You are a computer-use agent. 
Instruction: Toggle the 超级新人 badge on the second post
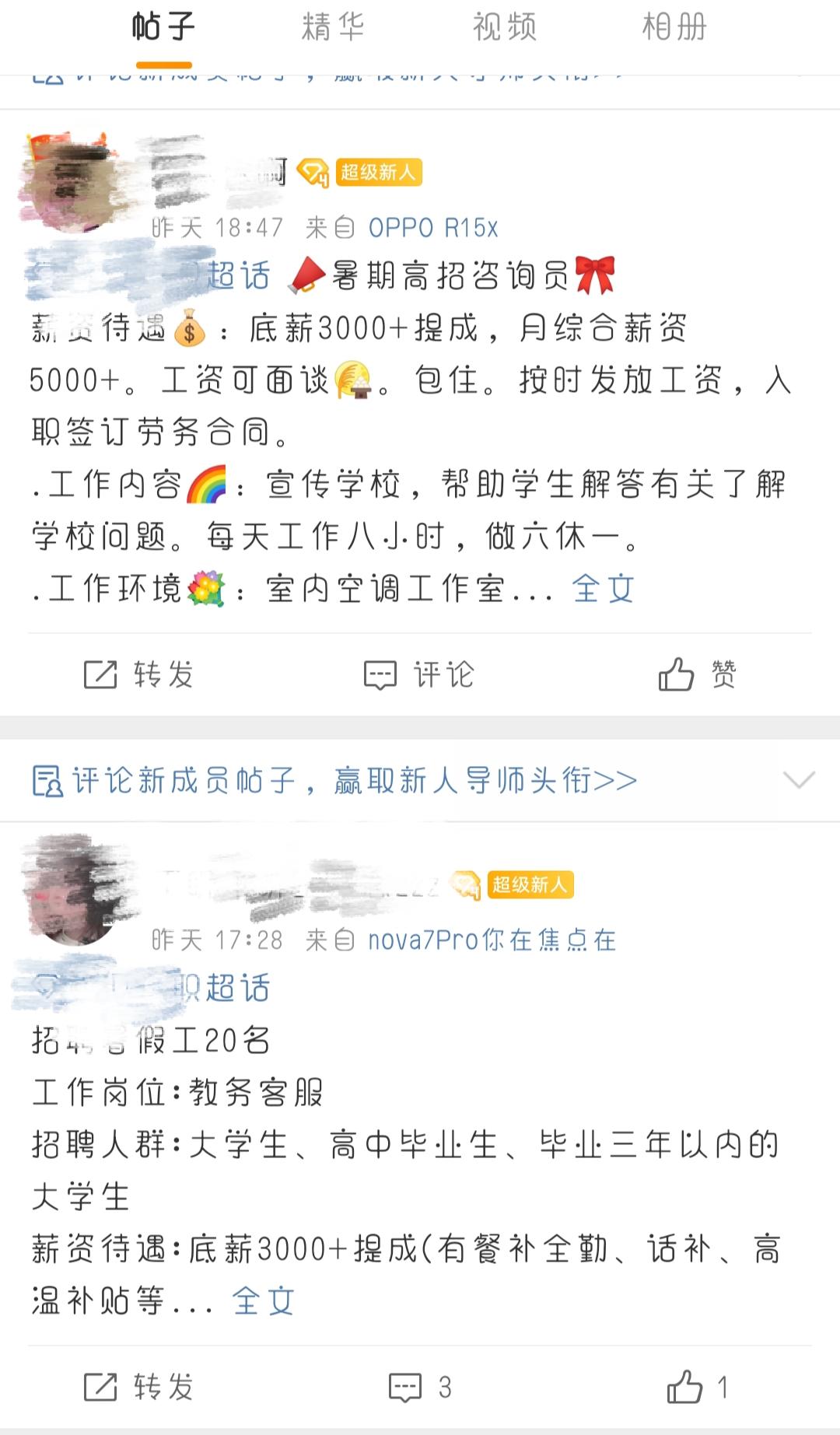pos(530,885)
